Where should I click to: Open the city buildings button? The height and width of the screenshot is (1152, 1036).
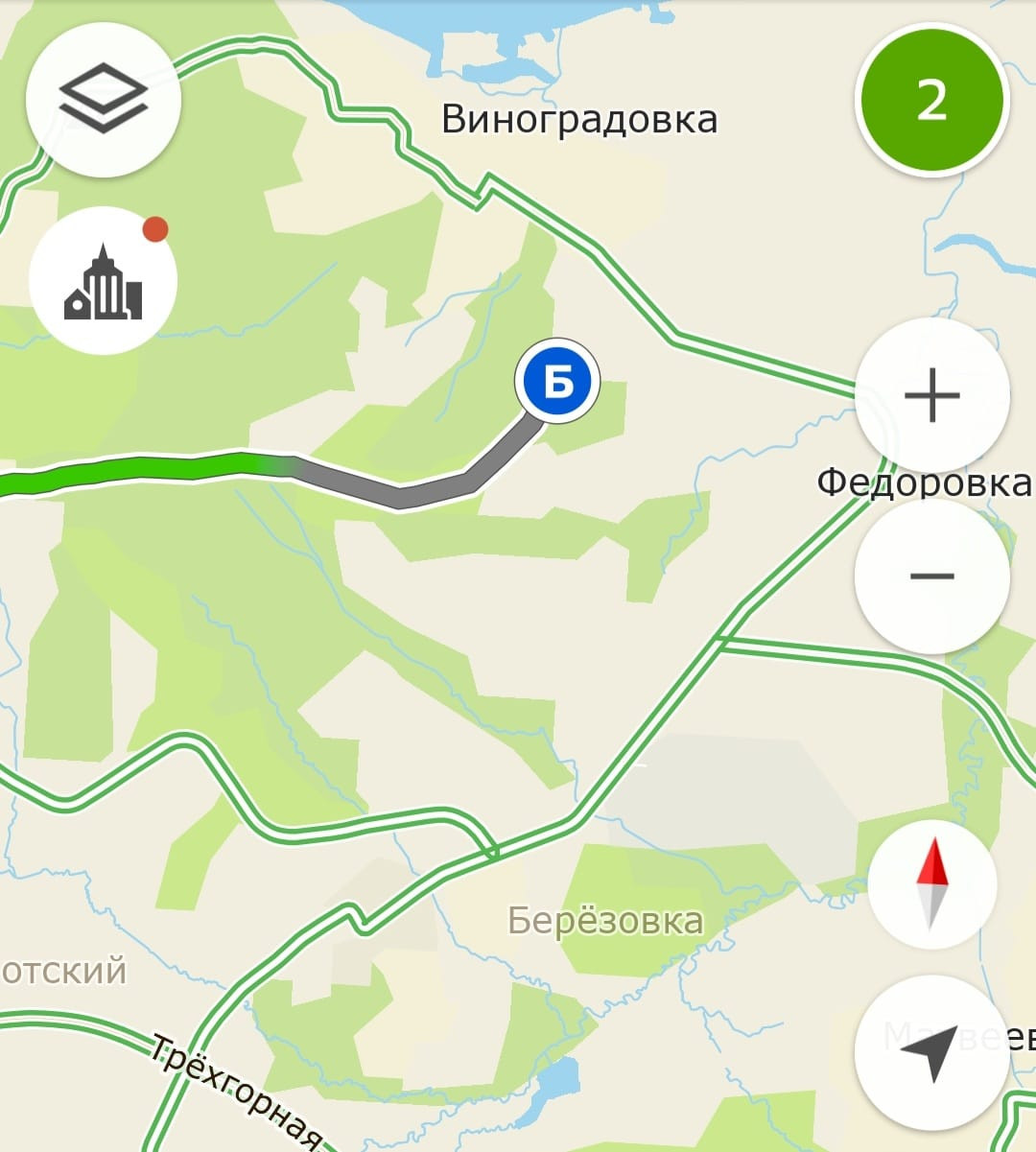click(x=104, y=281)
